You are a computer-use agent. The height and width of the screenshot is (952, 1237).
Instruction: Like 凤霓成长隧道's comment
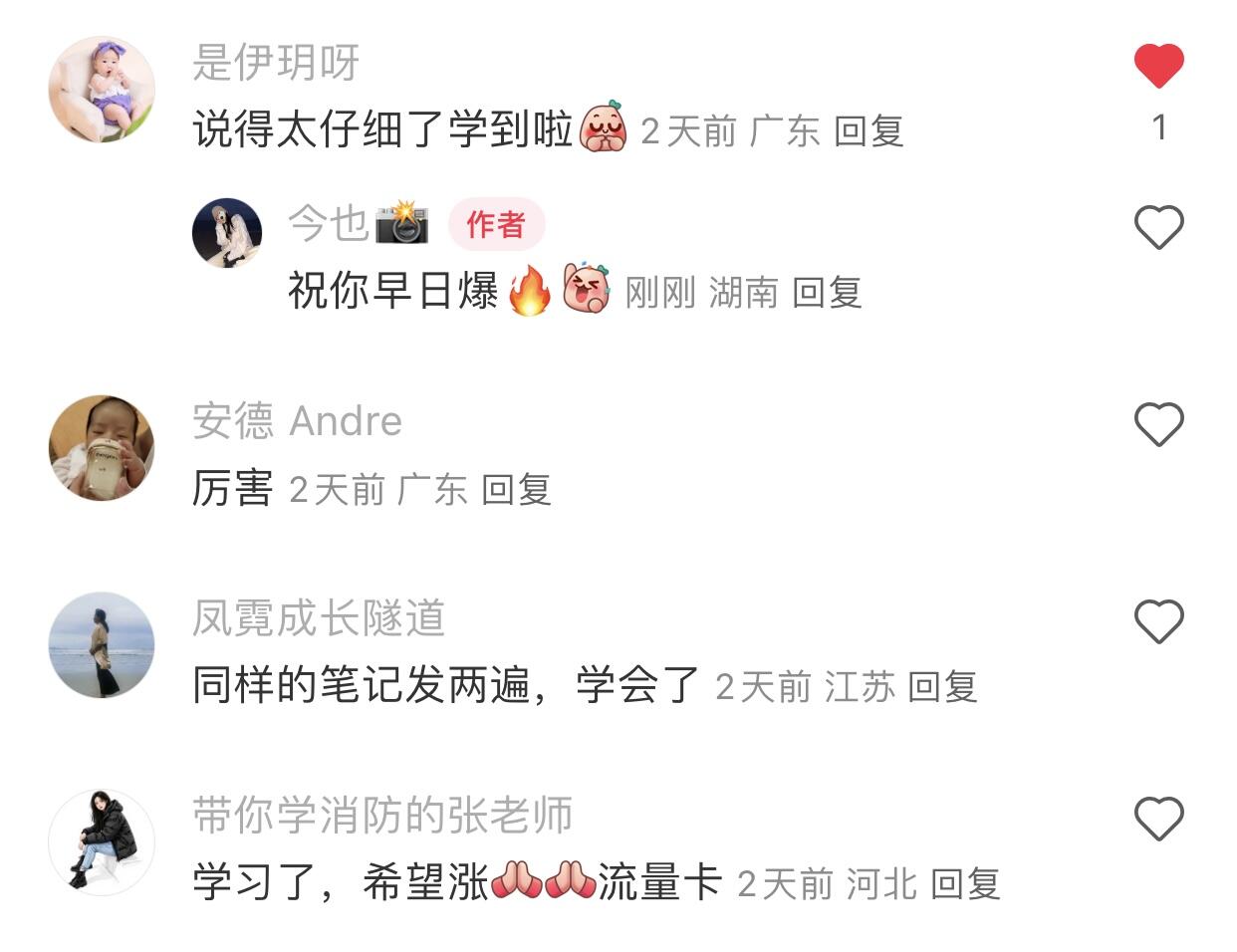coord(1158,621)
